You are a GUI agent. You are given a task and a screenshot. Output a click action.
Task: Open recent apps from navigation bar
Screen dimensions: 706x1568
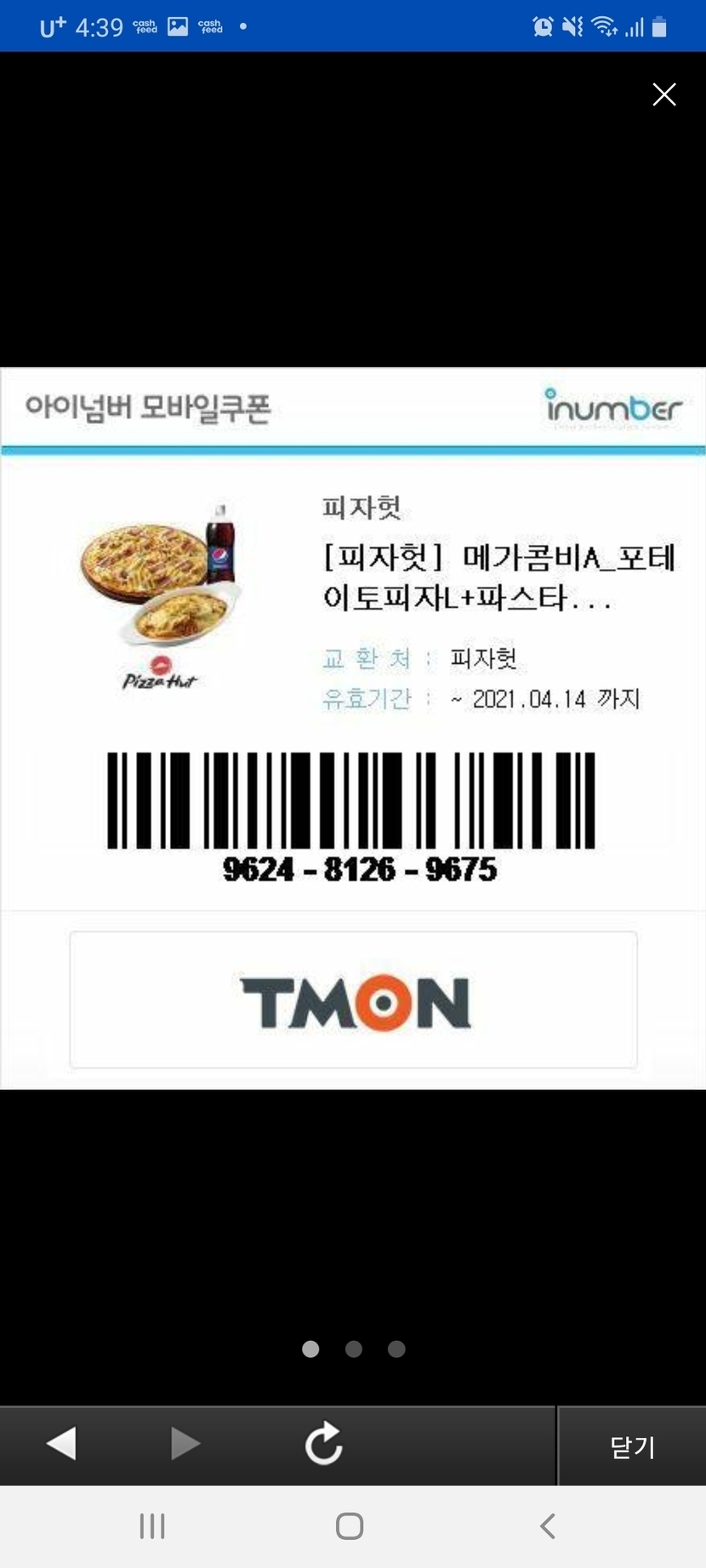152,1526
